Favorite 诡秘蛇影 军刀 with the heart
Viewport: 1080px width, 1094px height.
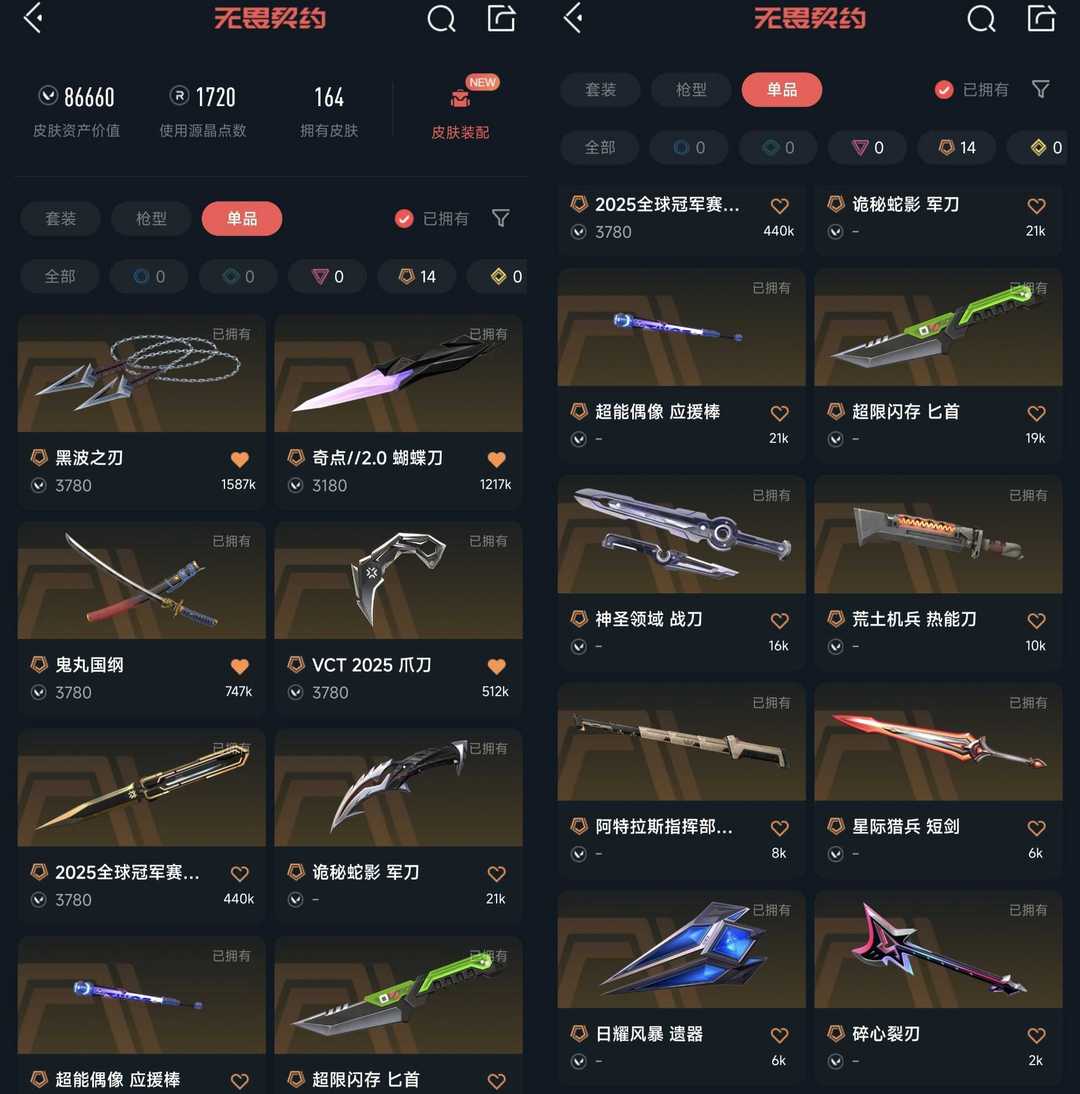click(1036, 206)
